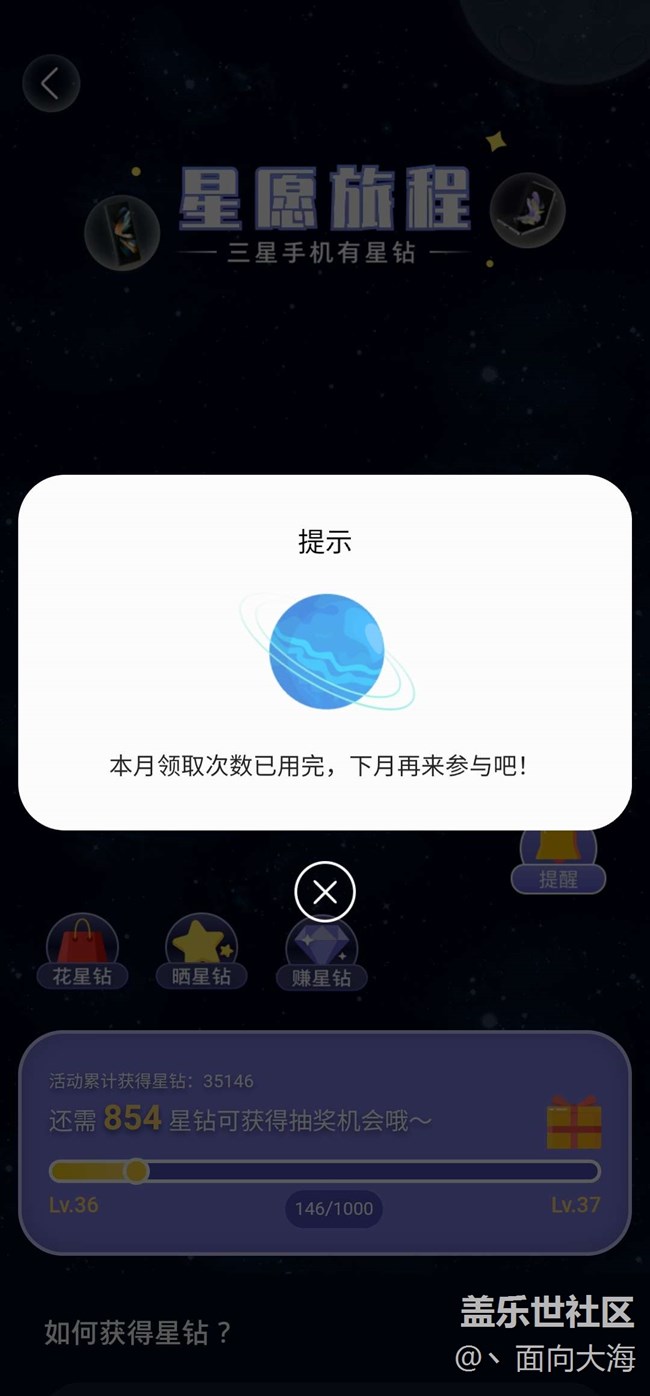Viewport: 650px width, 1396px height.
Task: Open 晒星钻 star button
Action: [x=202, y=952]
